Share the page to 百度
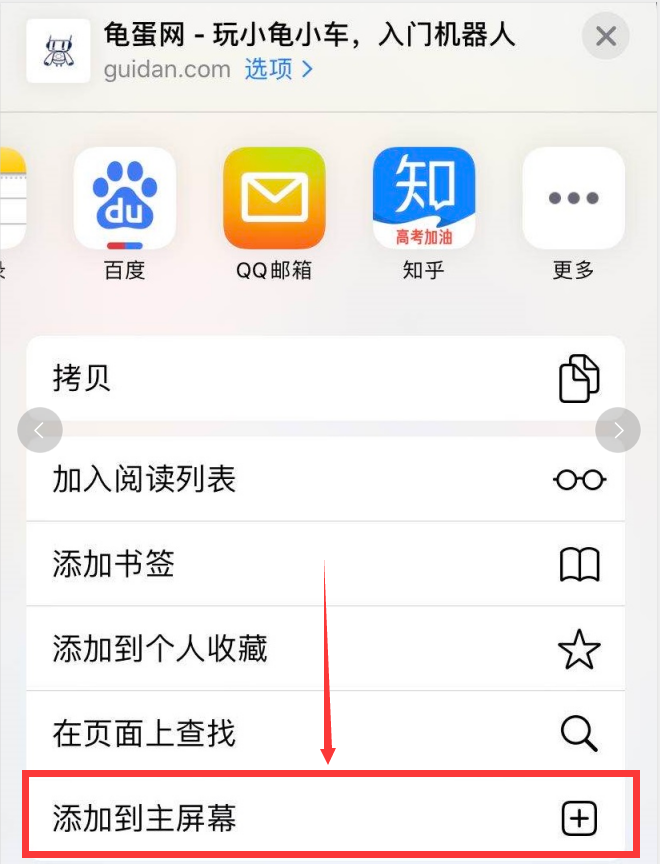 click(x=125, y=198)
